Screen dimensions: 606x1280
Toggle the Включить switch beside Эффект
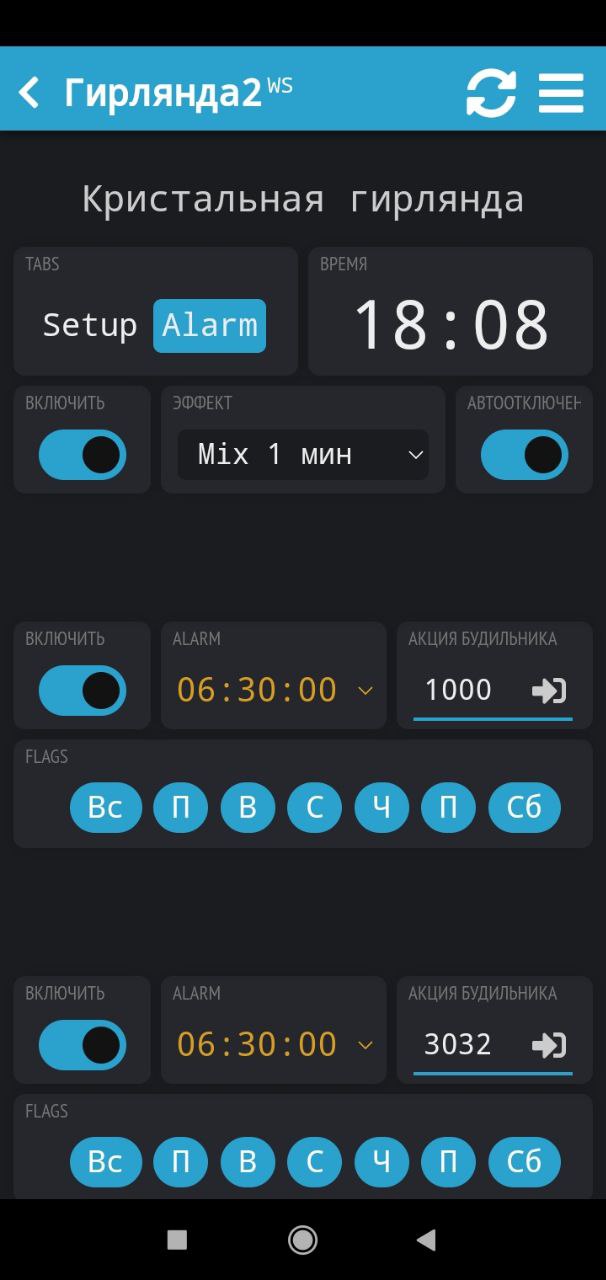(82, 455)
